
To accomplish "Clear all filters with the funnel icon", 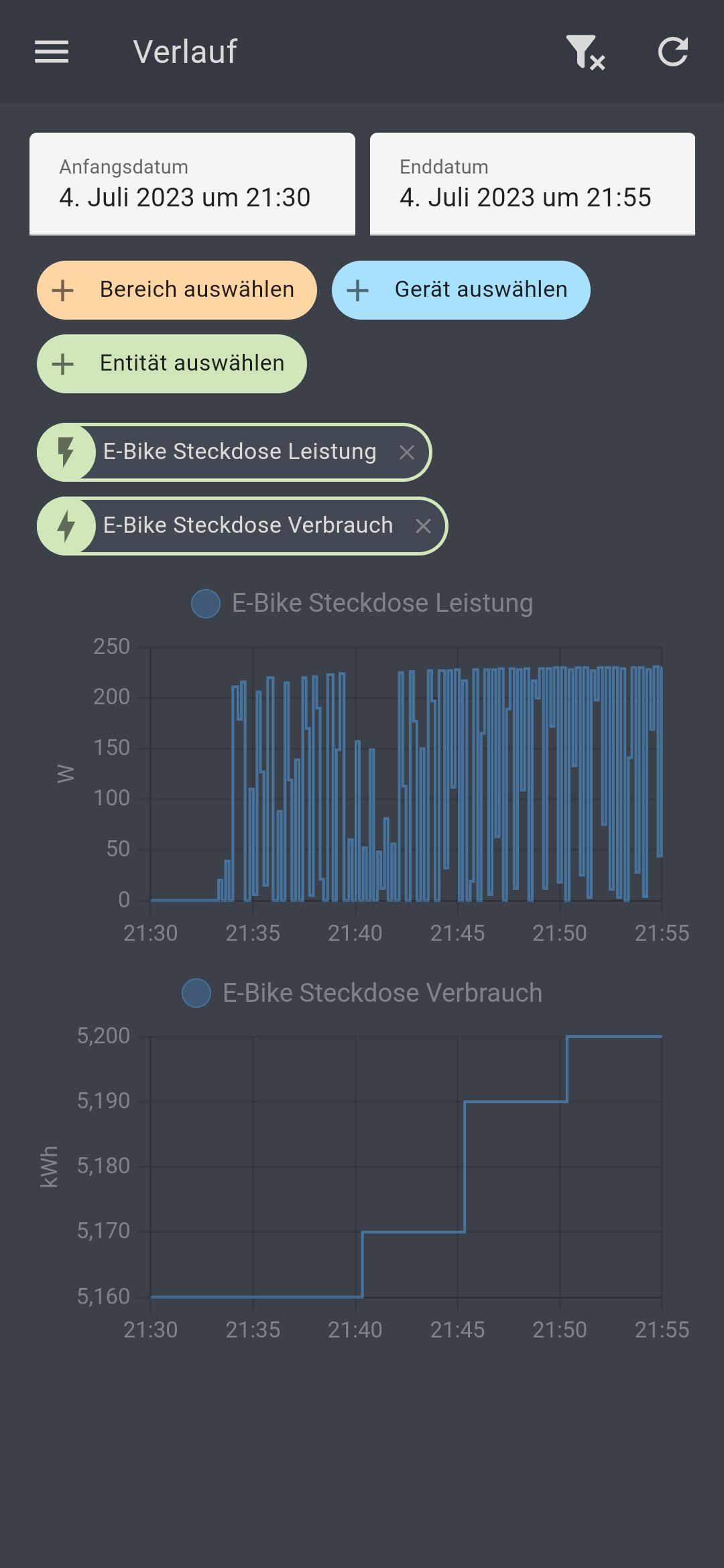I will (585, 52).
